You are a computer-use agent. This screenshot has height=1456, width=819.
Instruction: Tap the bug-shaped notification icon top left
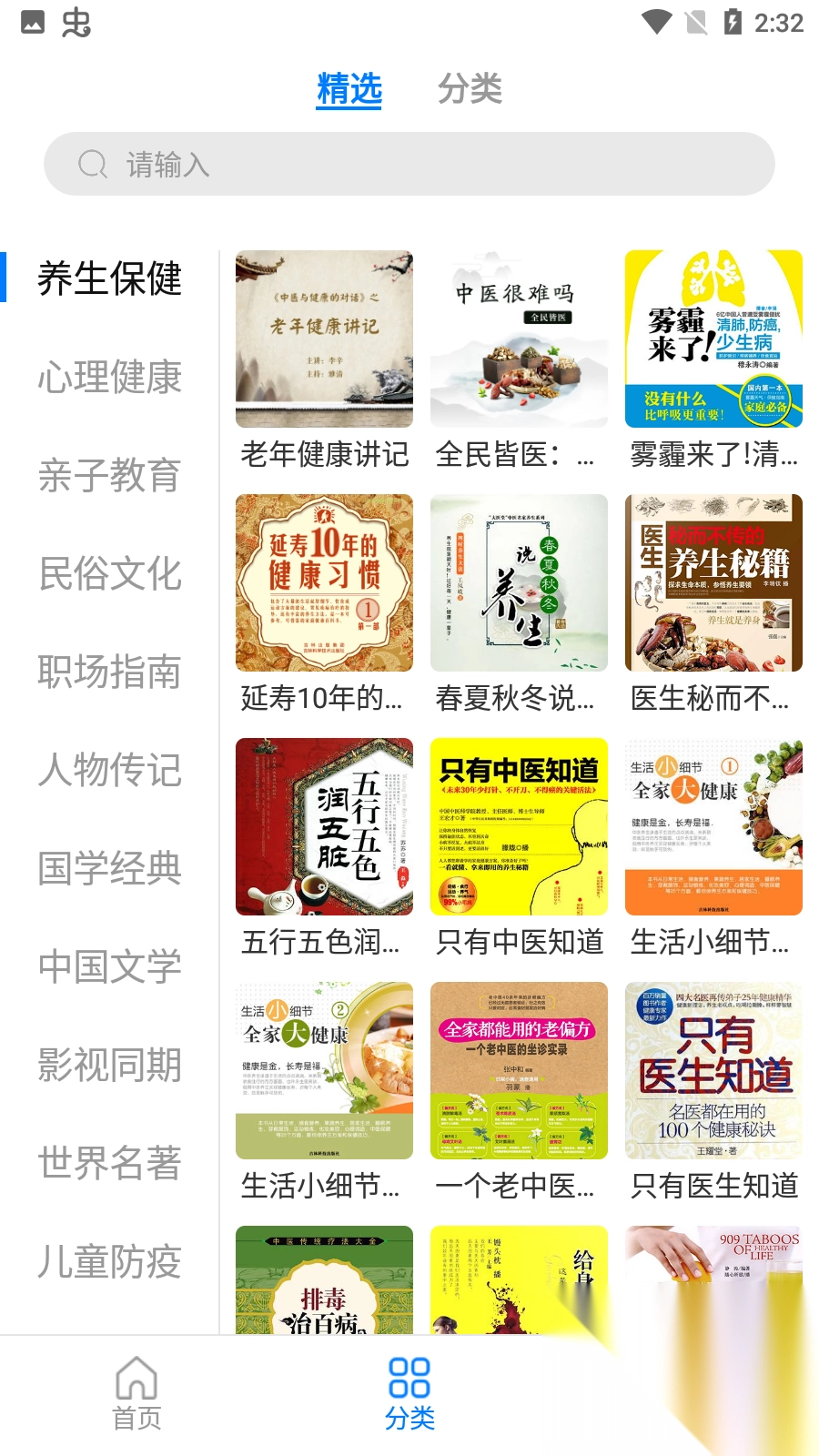point(77,24)
